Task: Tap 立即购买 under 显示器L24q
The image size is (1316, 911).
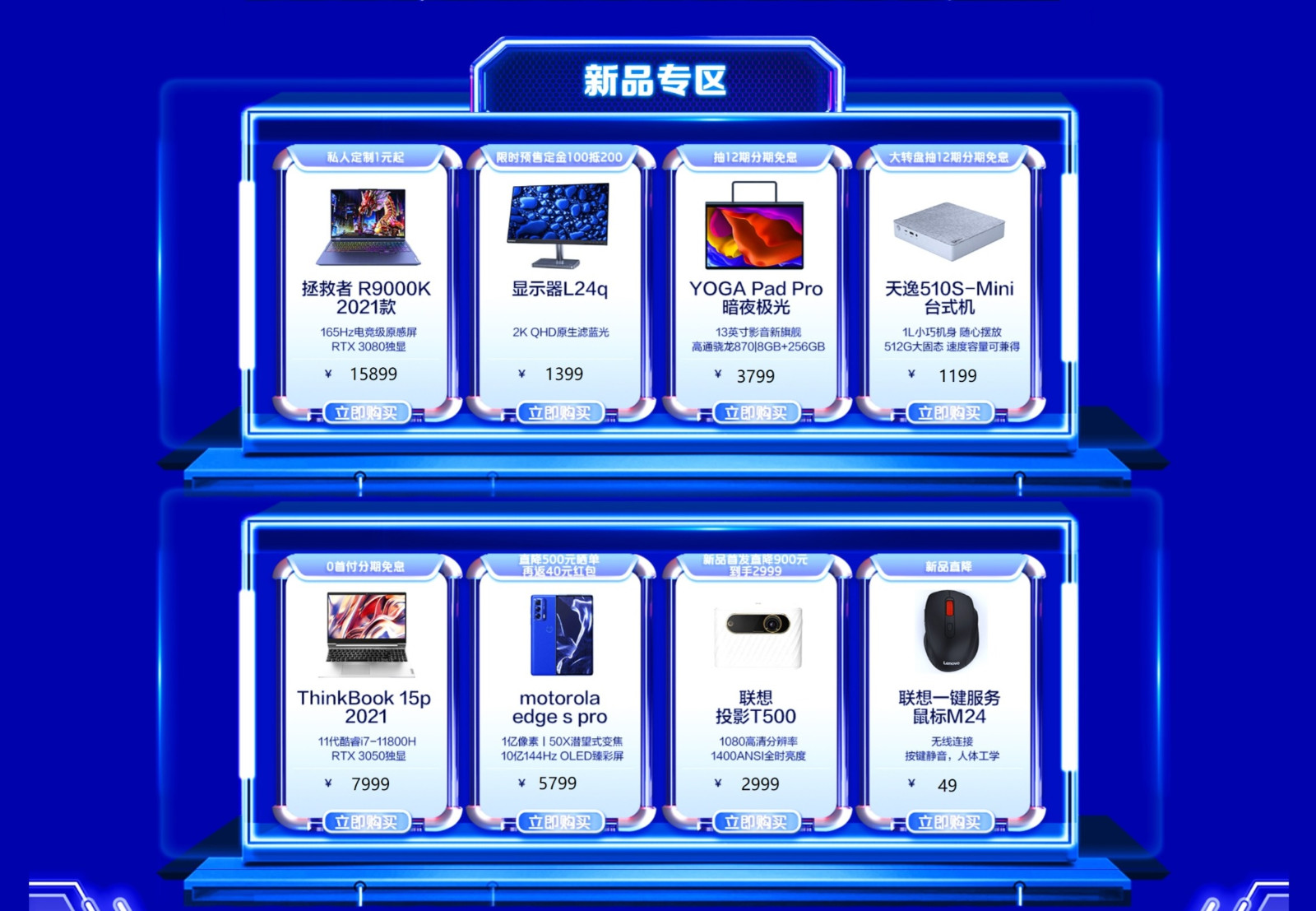Action: pyautogui.click(x=559, y=412)
